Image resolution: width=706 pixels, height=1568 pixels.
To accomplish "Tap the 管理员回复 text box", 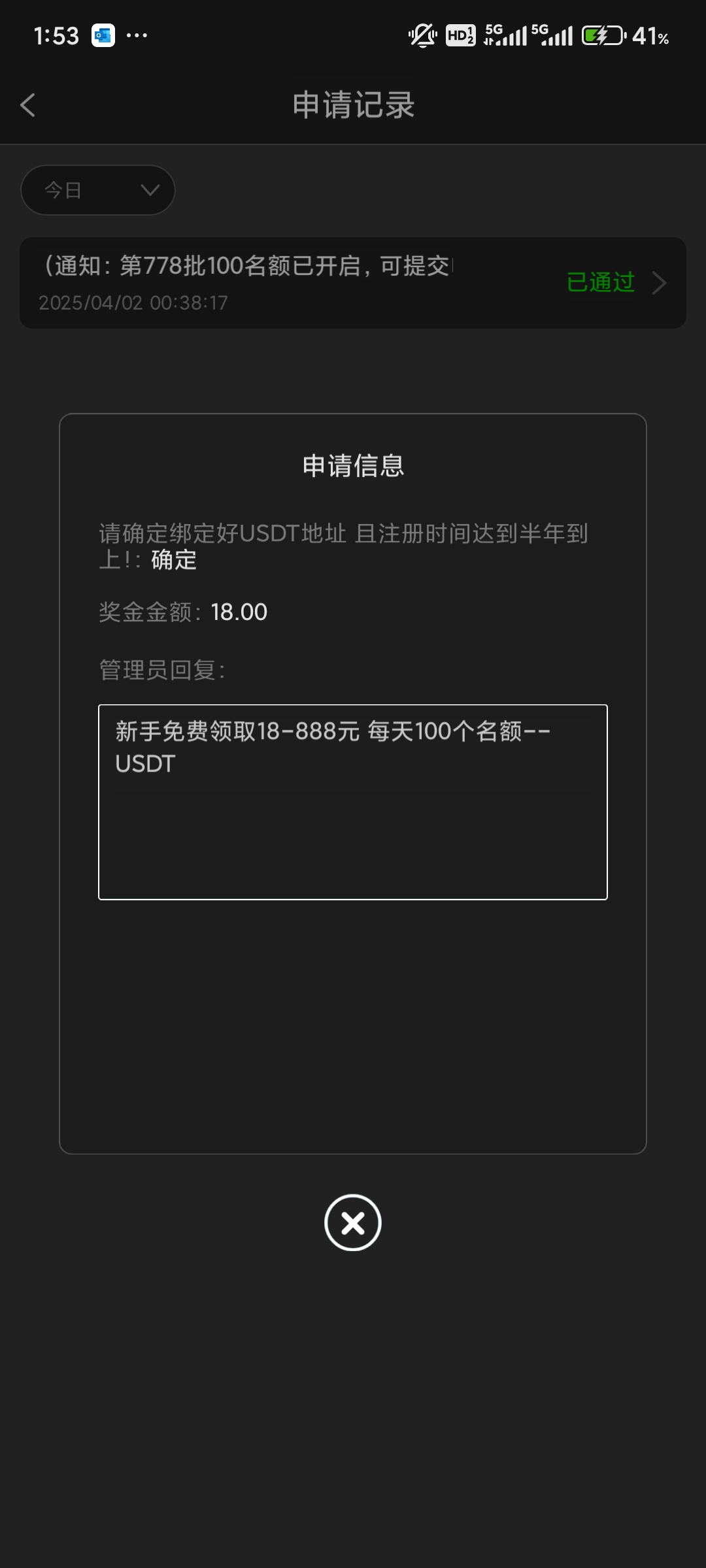I will click(353, 802).
